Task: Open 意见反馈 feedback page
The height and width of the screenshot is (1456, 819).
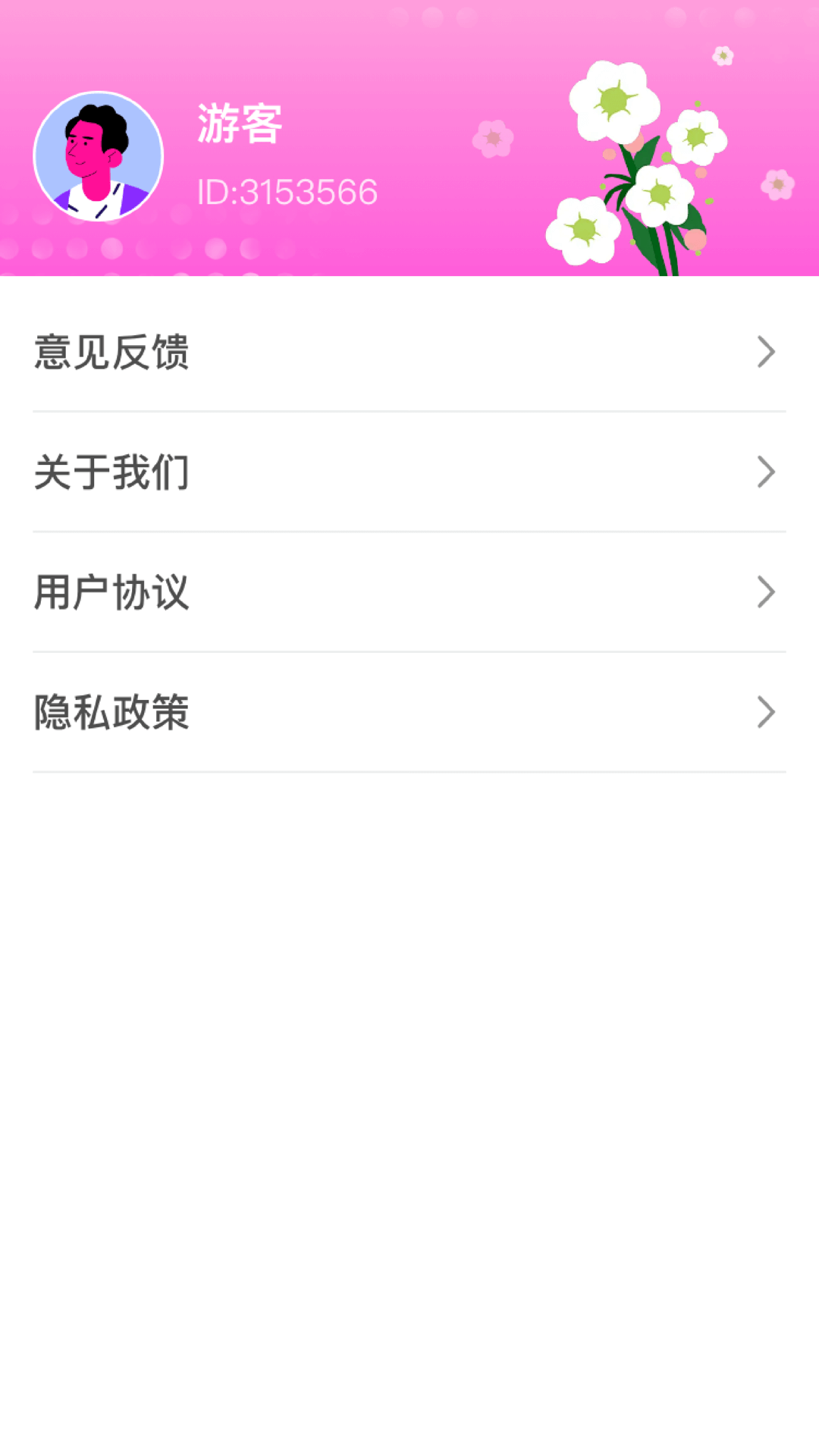Action: (409, 352)
